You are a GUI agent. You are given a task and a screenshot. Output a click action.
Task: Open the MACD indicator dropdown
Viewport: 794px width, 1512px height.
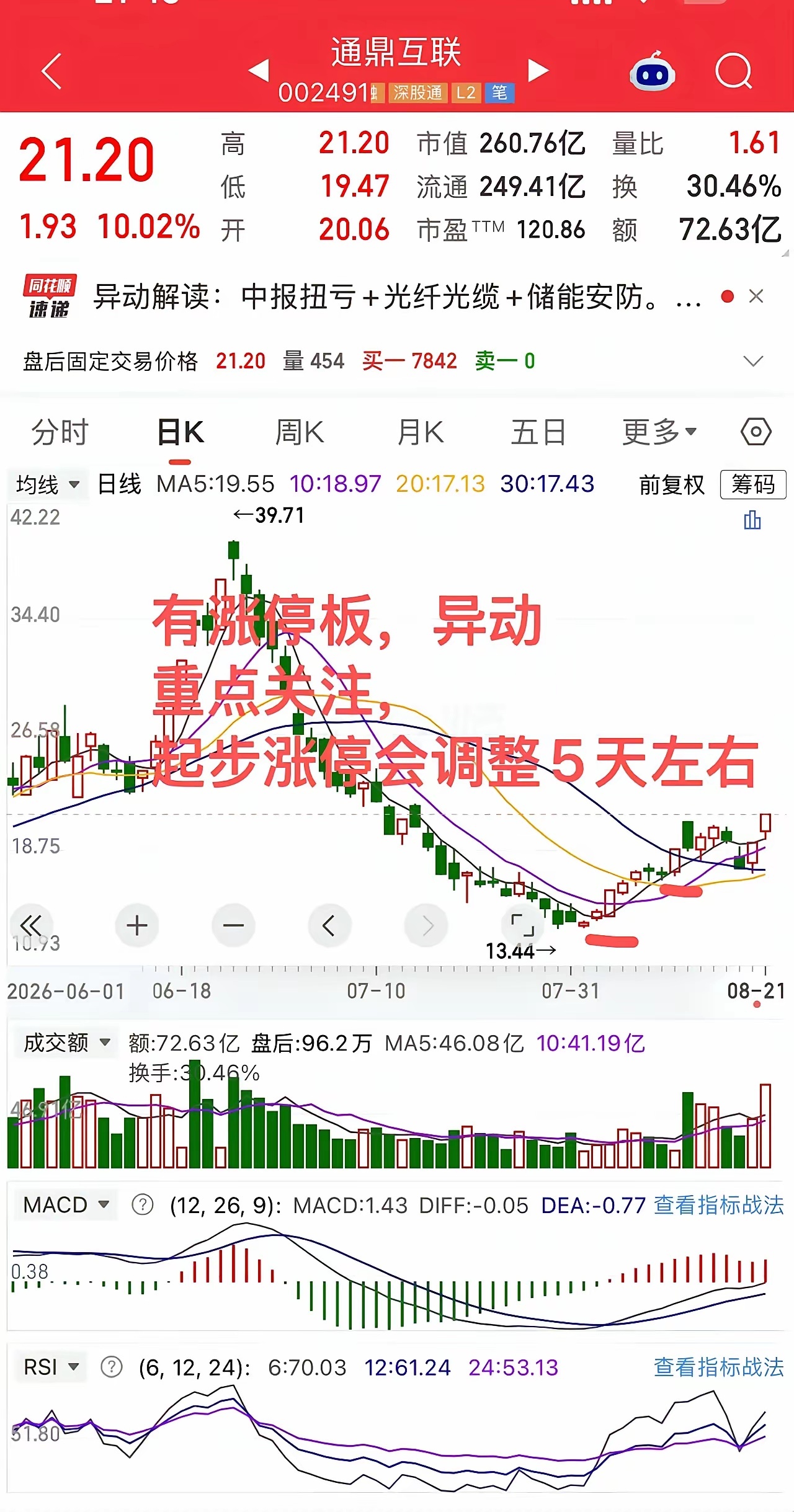66,1205
